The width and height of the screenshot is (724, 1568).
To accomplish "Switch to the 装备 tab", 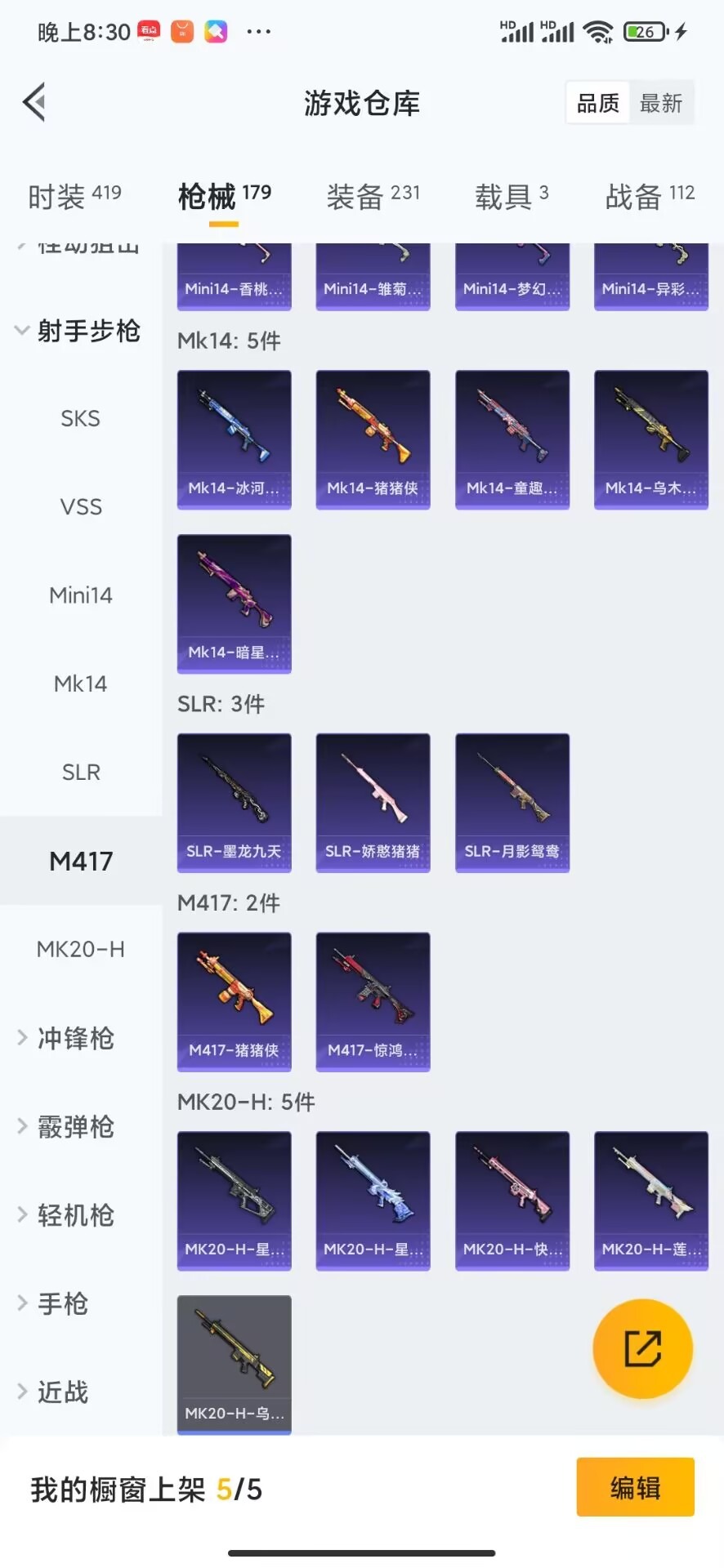I will coord(373,196).
